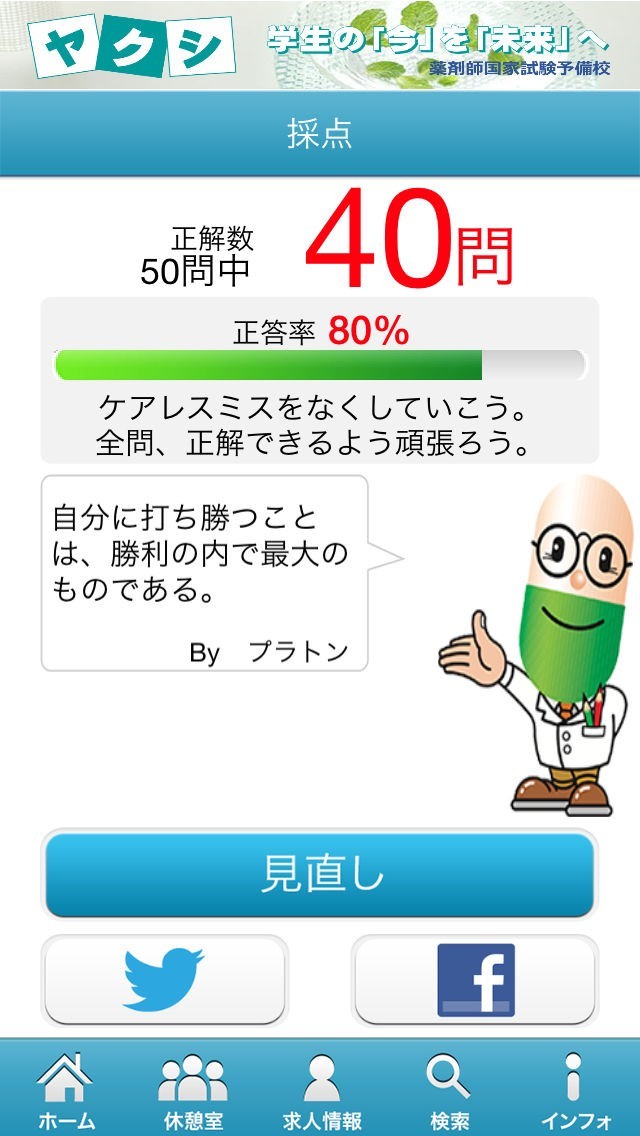640x1136 pixels.
Task: Share the score on Twitter
Action: 165,980
